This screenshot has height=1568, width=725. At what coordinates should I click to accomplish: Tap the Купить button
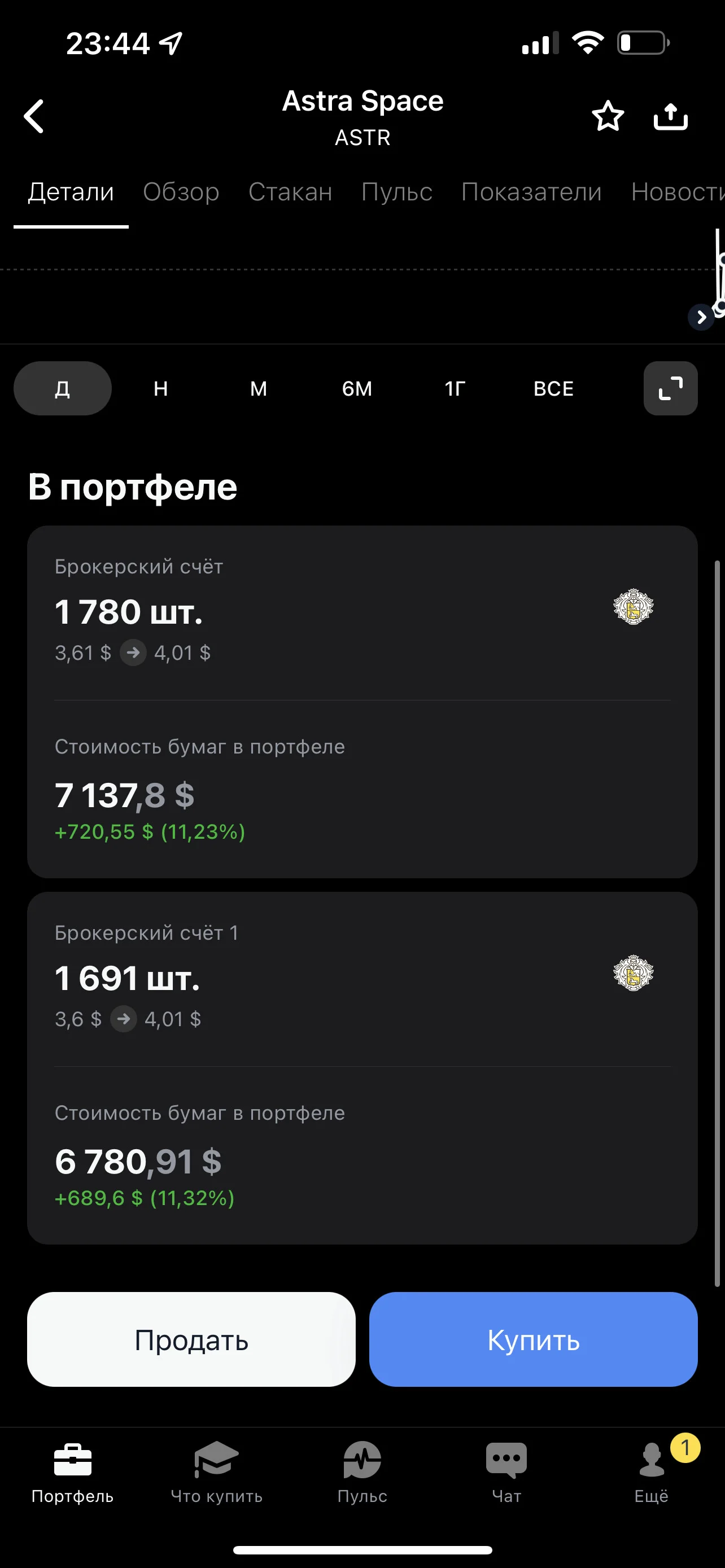point(533,1340)
